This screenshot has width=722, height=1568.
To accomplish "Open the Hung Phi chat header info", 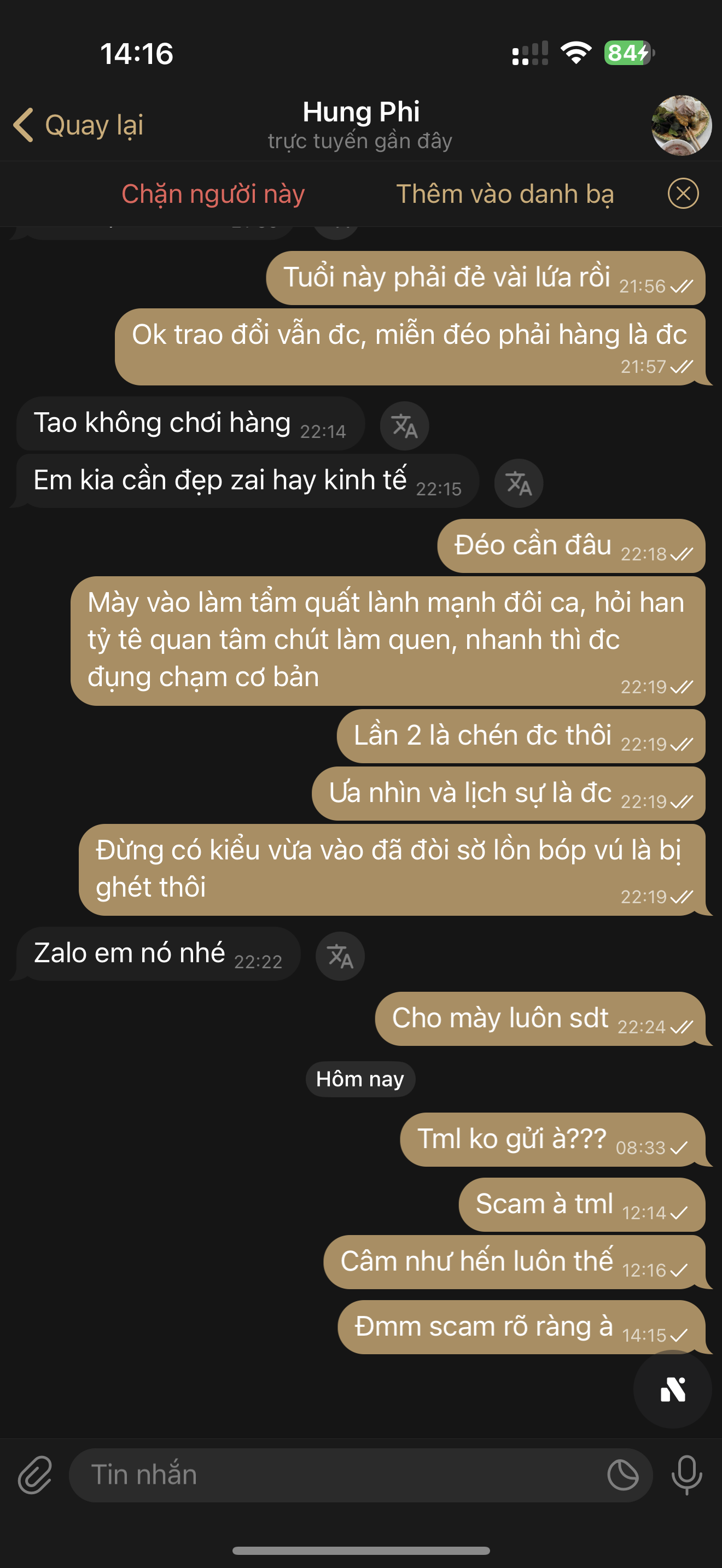I will tap(360, 124).
